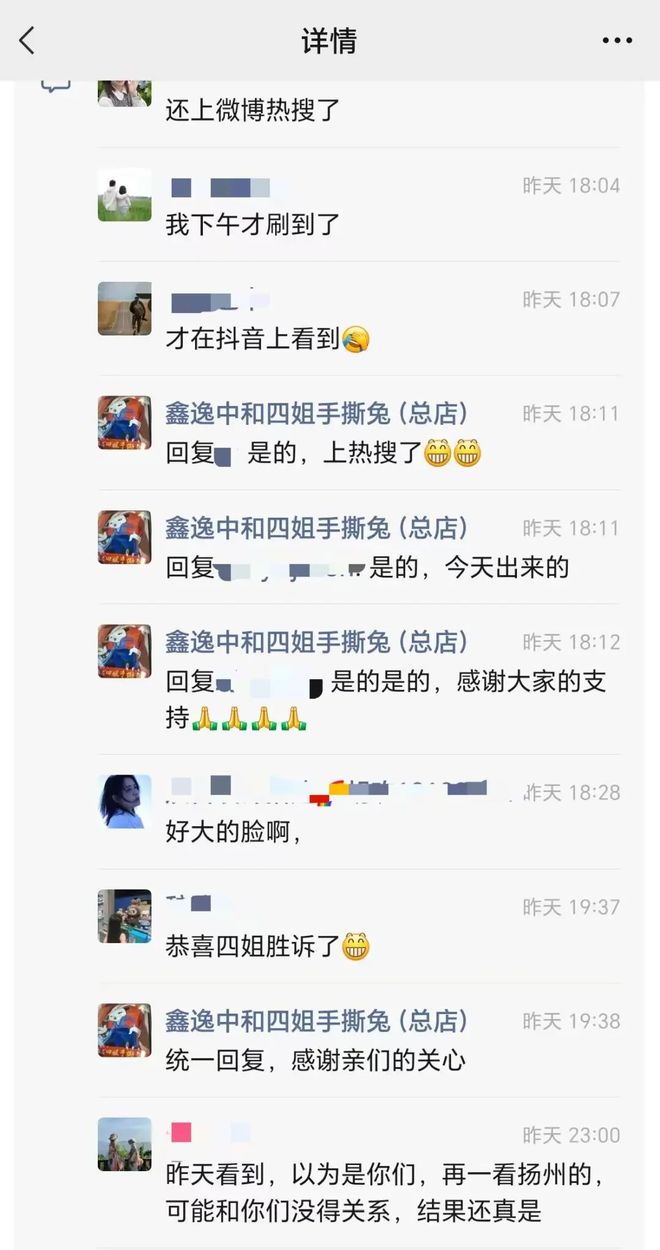Go back from the 详情 page
The width and height of the screenshot is (660, 1250).
click(27, 41)
